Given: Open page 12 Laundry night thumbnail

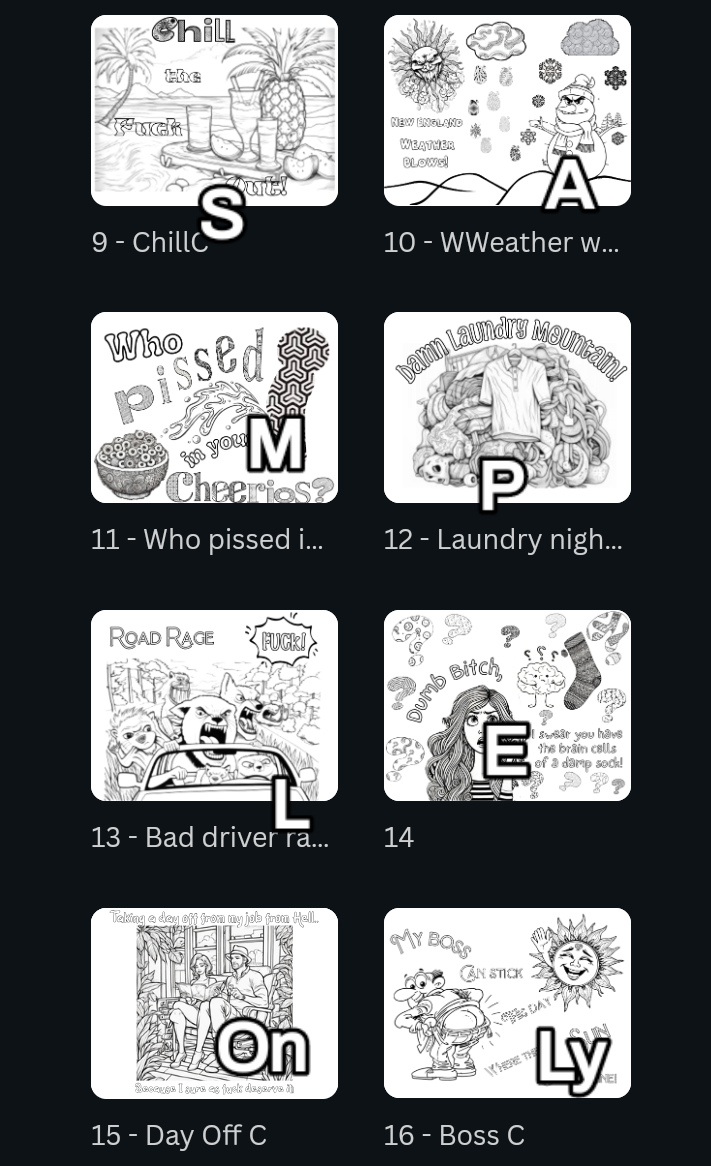Looking at the screenshot, I should point(507,407).
